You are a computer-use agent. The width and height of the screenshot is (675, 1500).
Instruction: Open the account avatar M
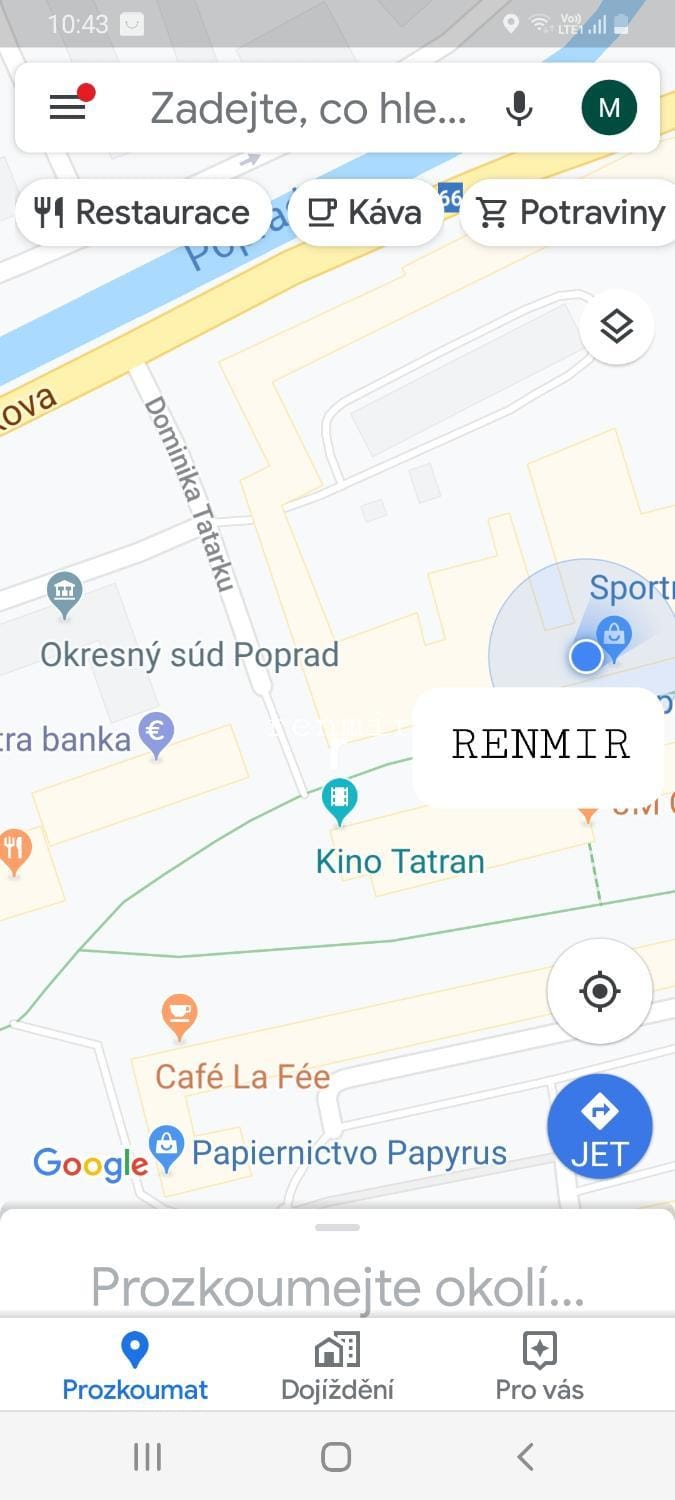tap(609, 108)
